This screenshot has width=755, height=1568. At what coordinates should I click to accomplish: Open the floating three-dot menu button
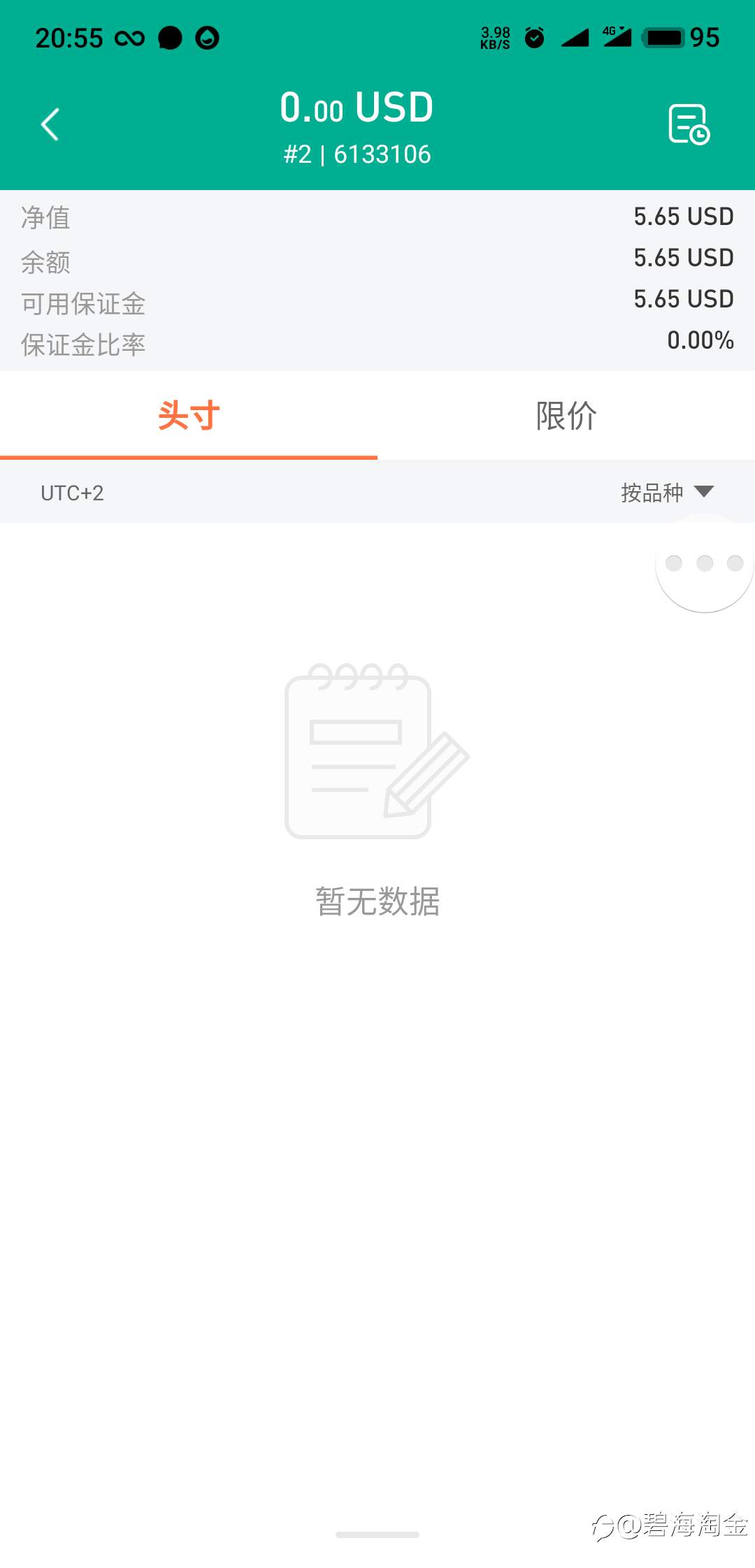click(x=705, y=563)
